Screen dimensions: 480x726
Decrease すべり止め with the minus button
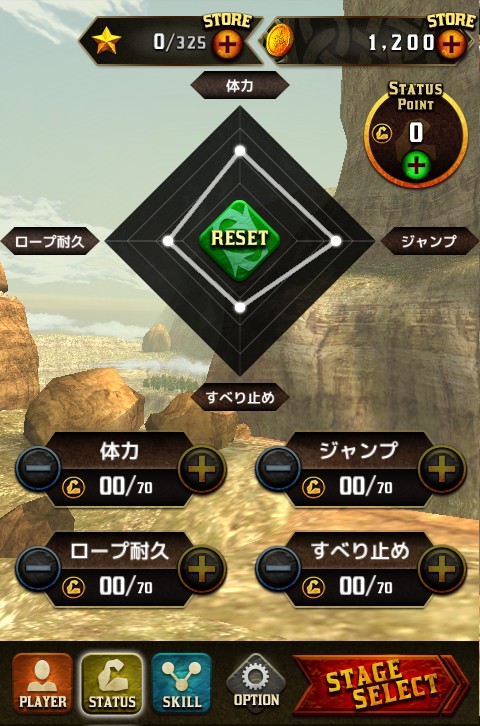(279, 569)
